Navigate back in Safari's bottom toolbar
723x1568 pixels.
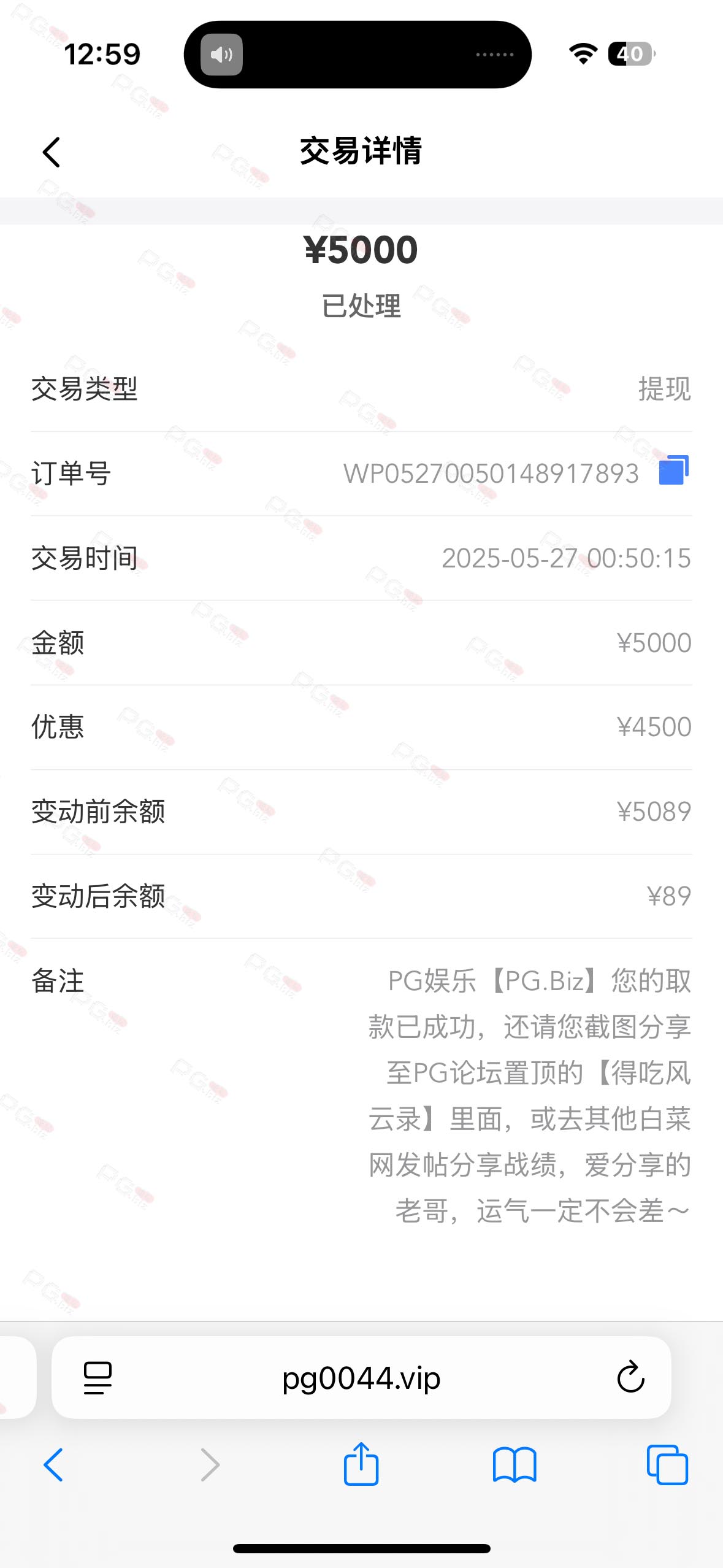(53, 1465)
